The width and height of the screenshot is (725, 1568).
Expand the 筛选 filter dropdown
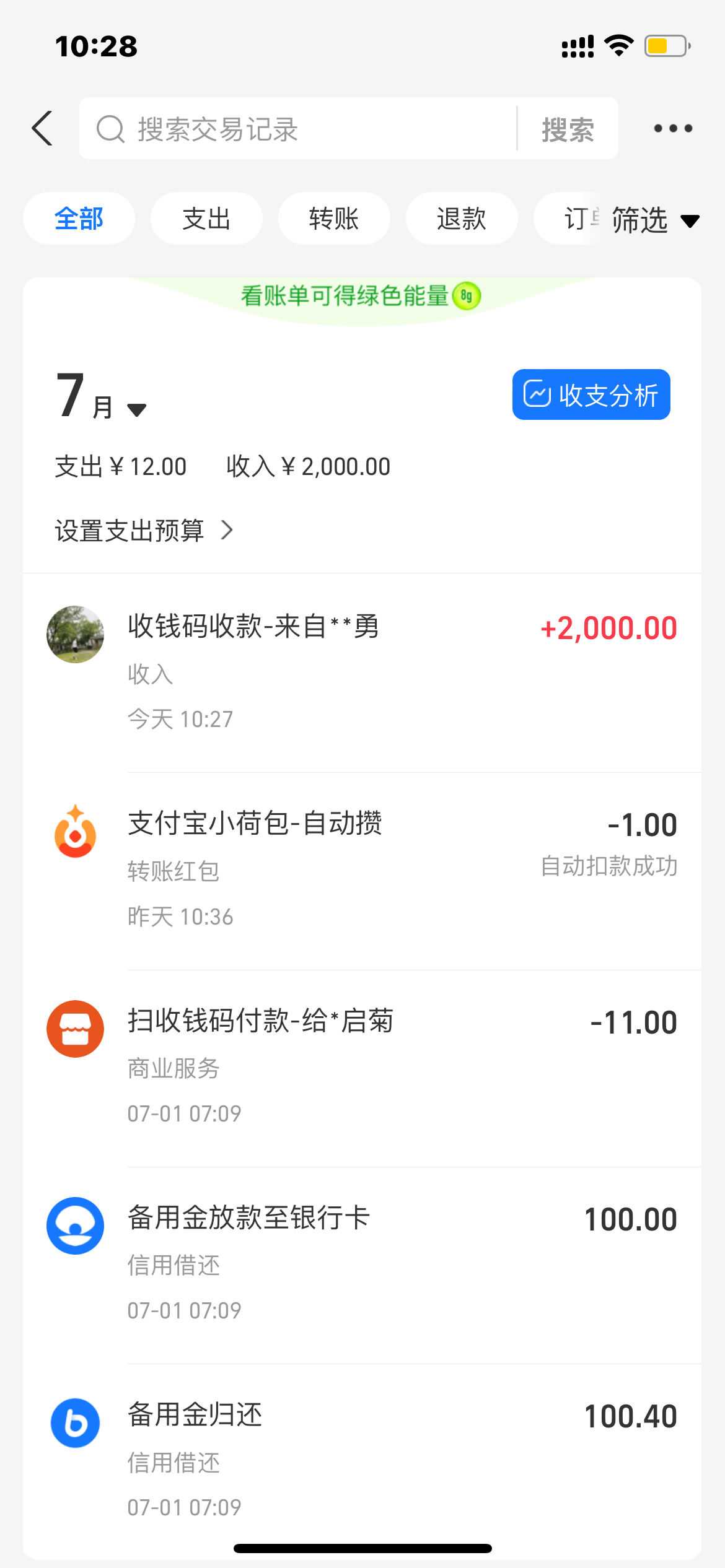coord(654,220)
